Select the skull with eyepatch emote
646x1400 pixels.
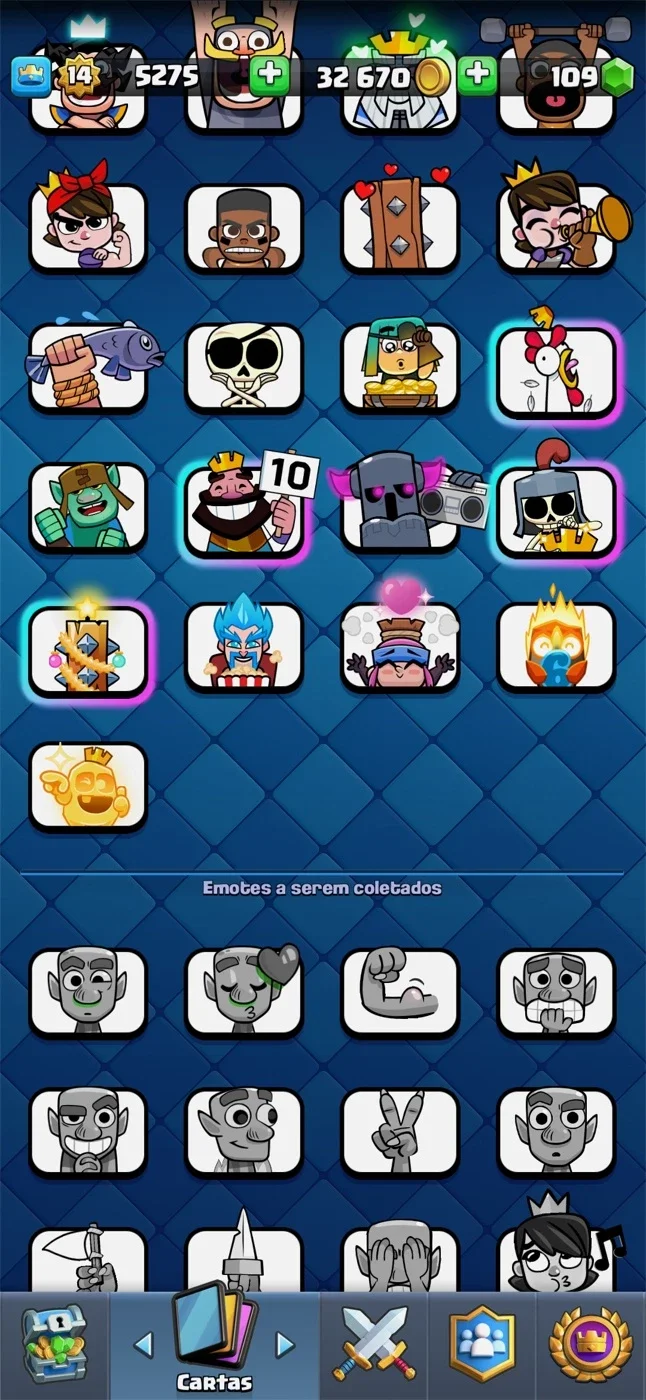pos(244,367)
